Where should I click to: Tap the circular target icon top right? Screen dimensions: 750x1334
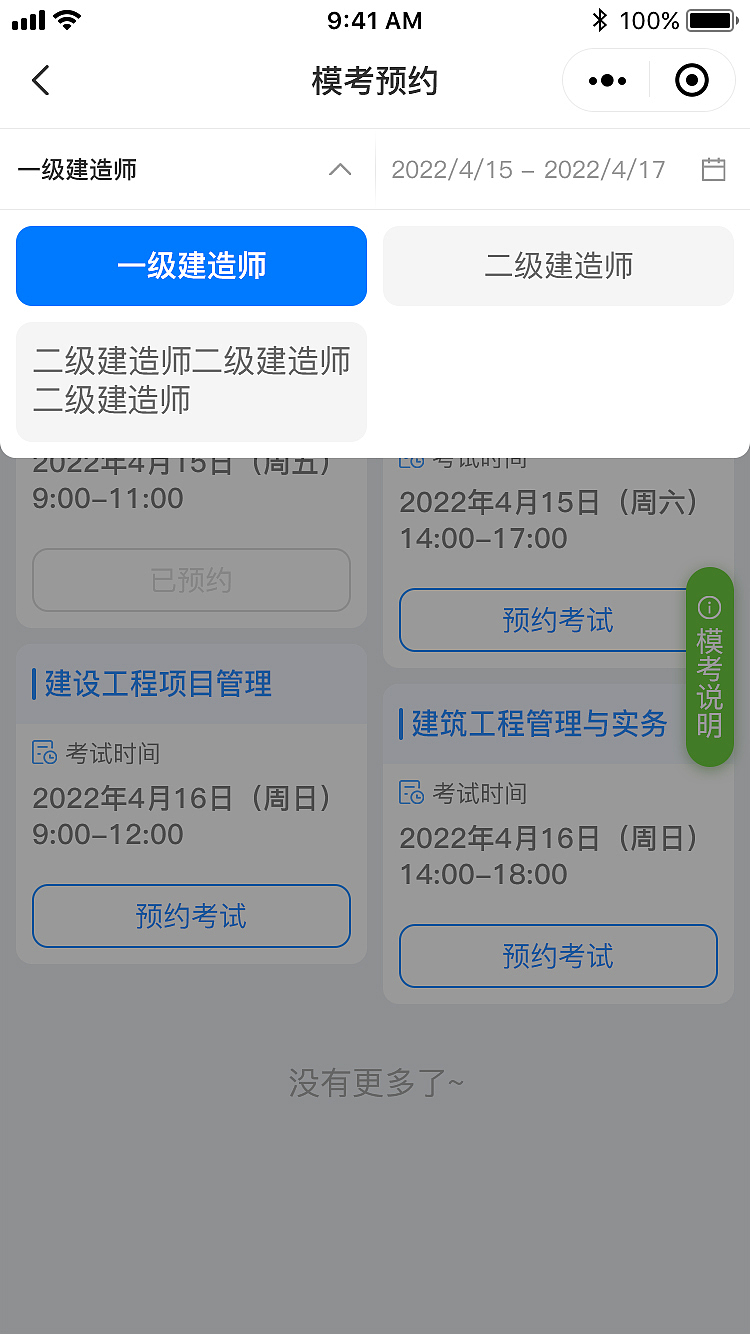691,81
